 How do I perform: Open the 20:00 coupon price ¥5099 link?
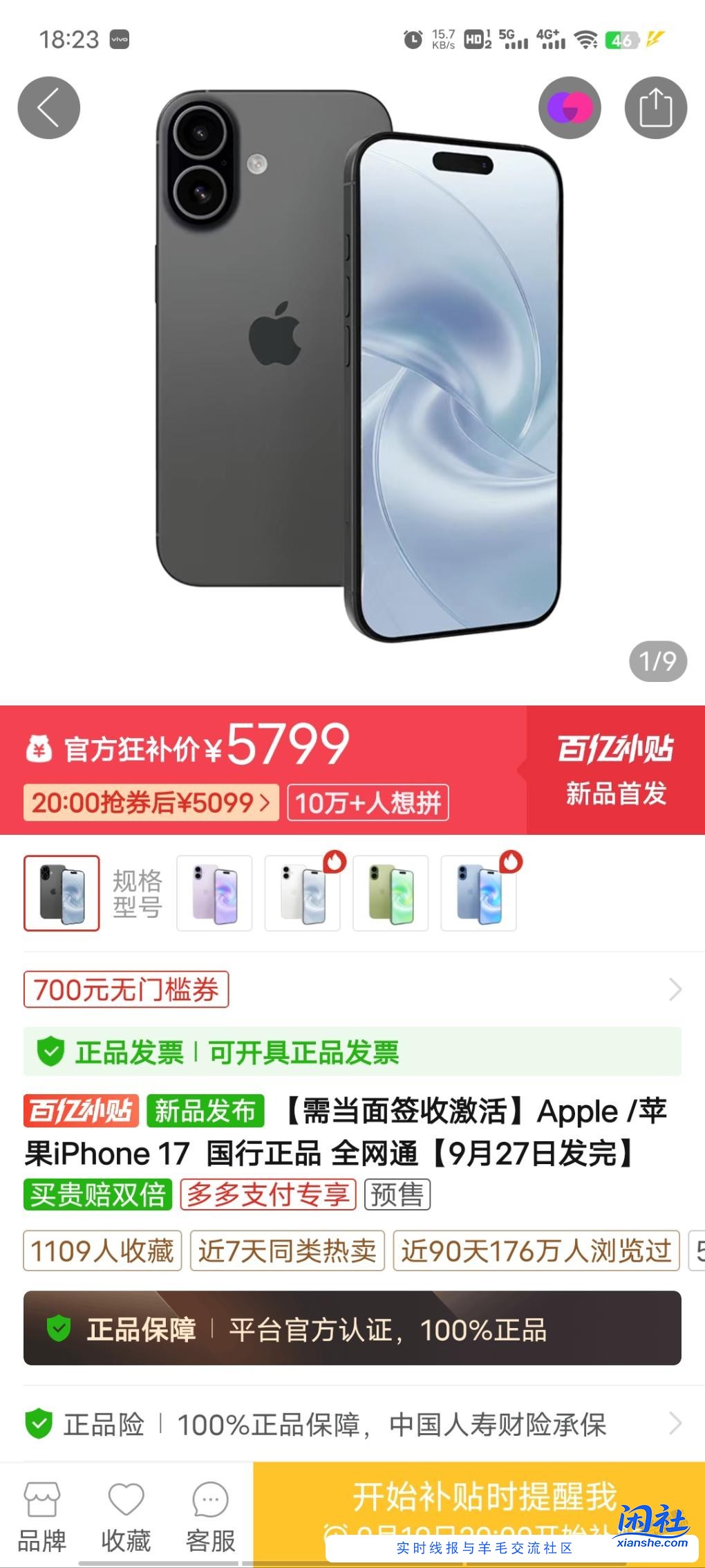pyautogui.click(x=151, y=802)
